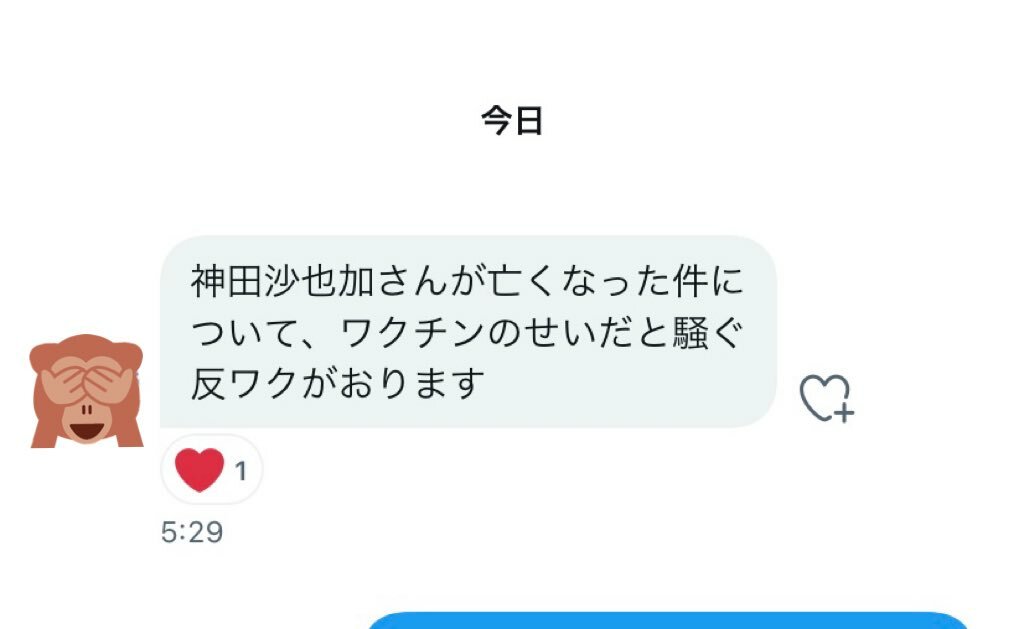Open the sender's monkey emoji avatar
1024x629 pixels.
pos(86,391)
